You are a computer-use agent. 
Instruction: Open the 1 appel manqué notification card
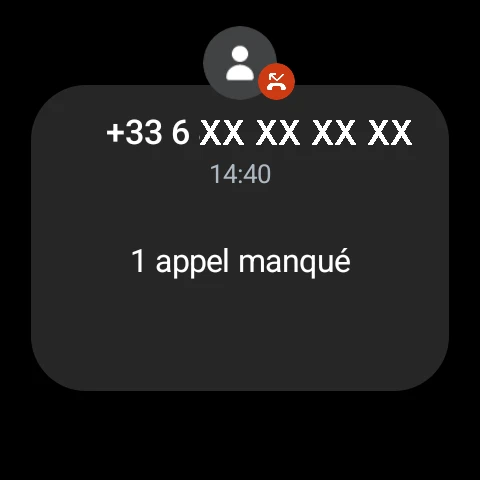[x=240, y=238]
